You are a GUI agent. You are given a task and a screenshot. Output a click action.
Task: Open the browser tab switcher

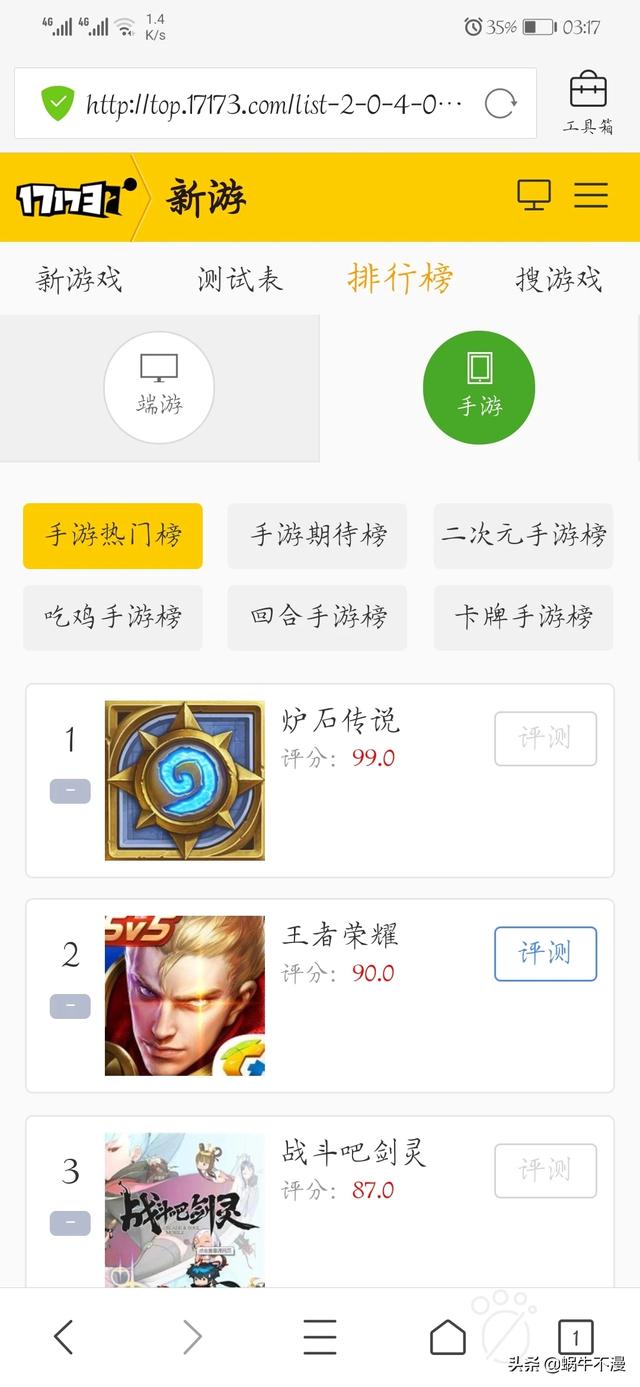click(575, 1336)
